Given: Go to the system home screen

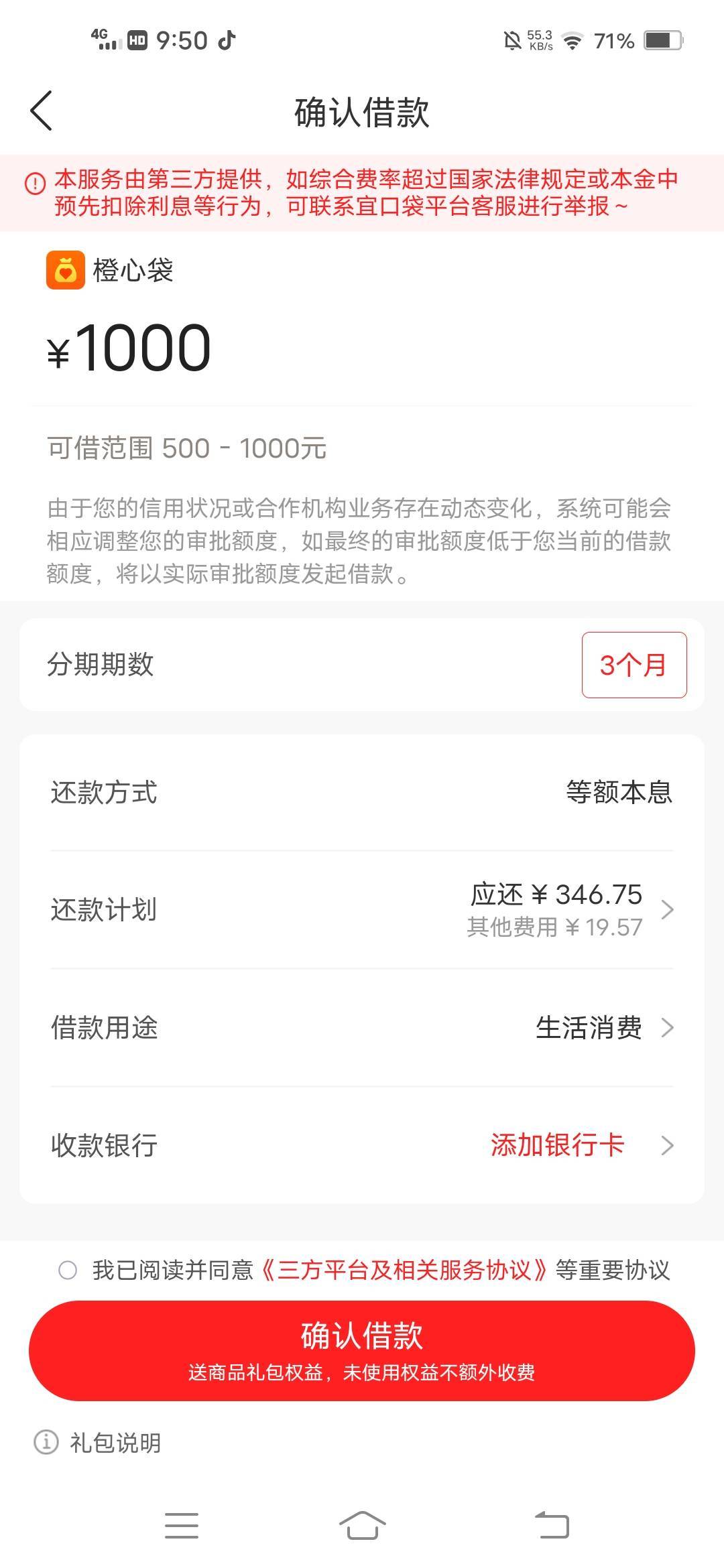Looking at the screenshot, I should point(362,1526).
